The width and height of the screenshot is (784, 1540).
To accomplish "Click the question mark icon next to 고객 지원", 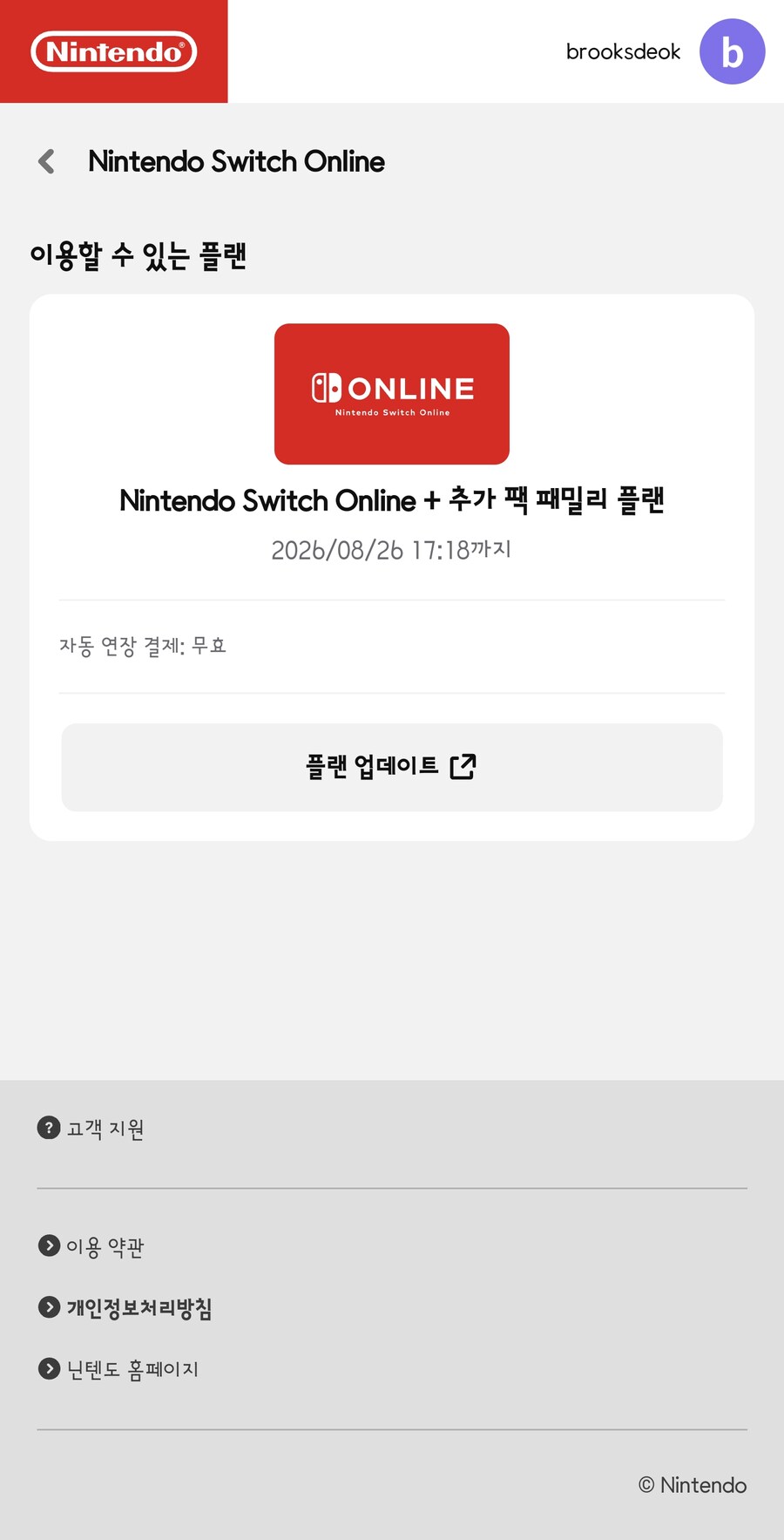I will (x=48, y=1127).
